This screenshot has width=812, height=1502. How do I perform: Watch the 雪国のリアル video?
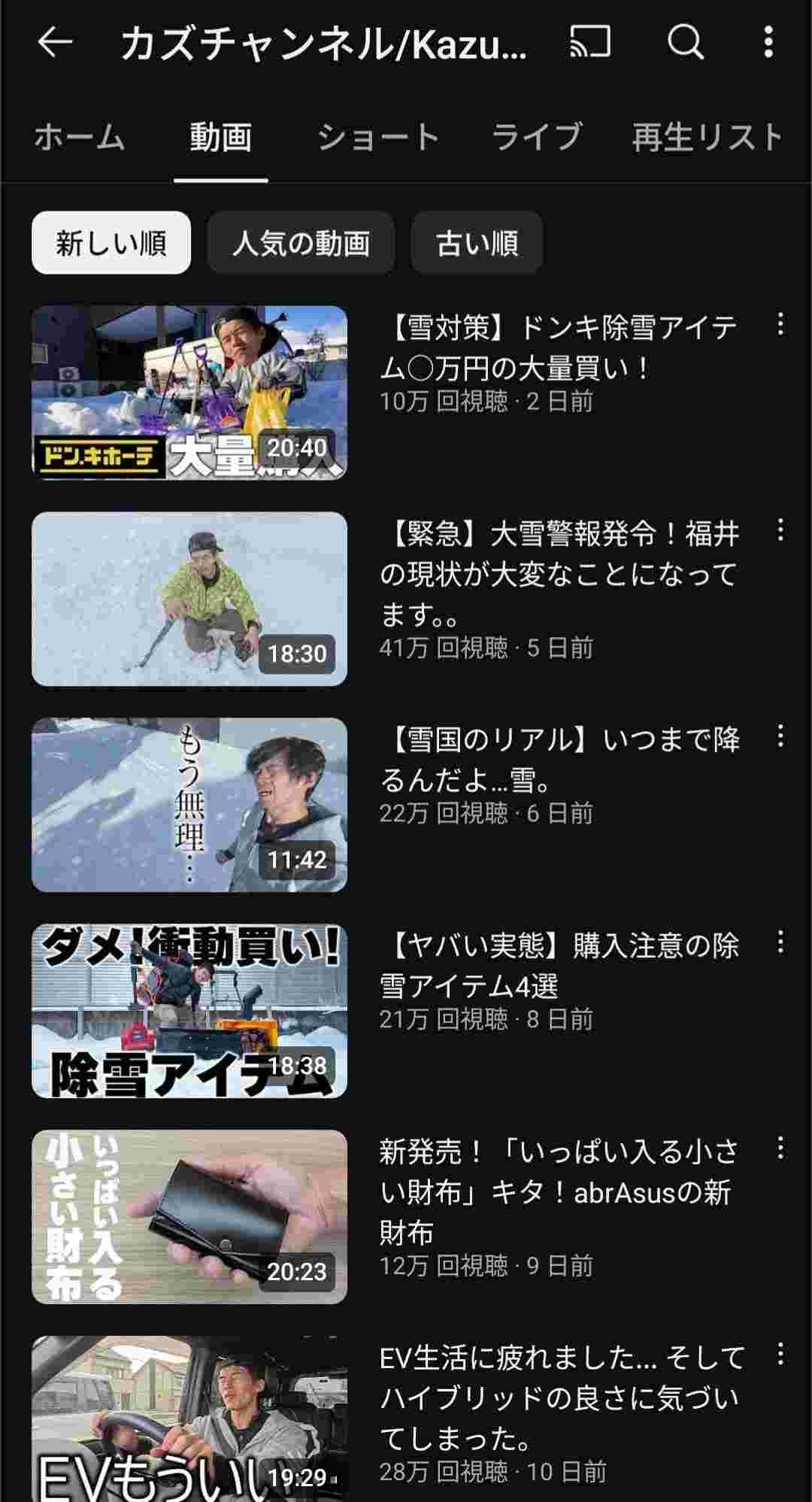(x=189, y=805)
